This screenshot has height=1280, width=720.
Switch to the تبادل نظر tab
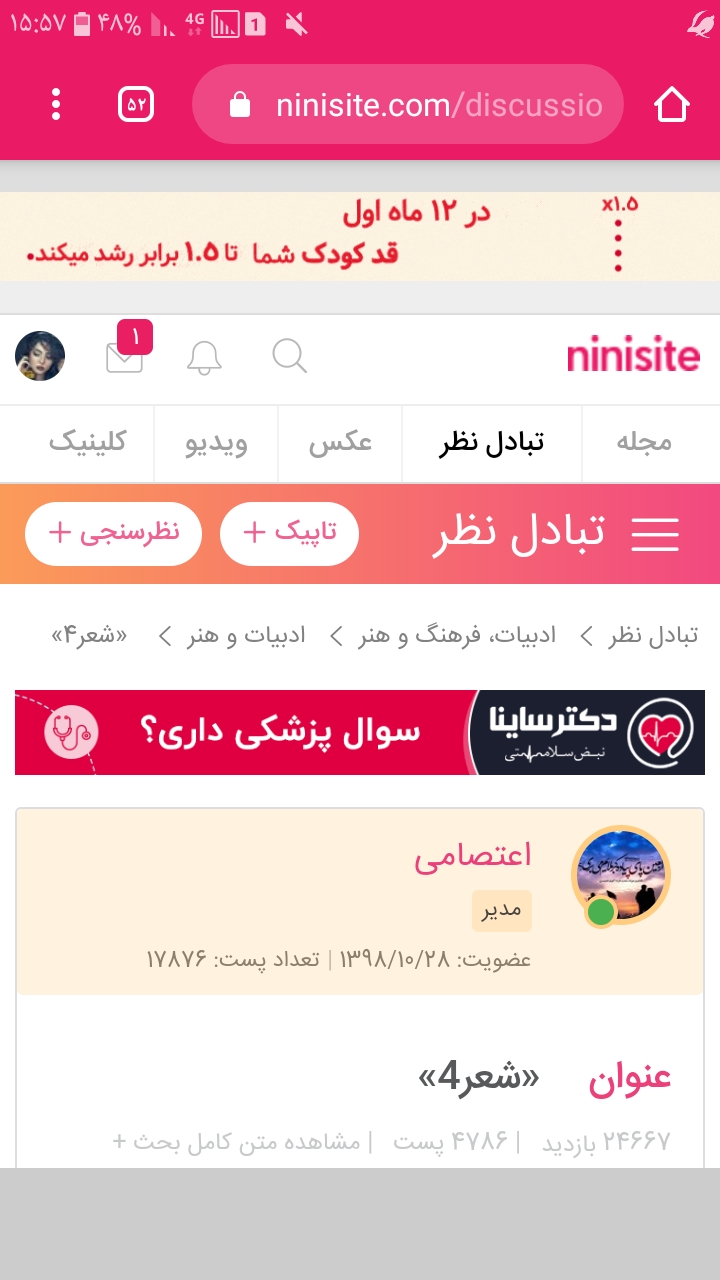click(491, 443)
